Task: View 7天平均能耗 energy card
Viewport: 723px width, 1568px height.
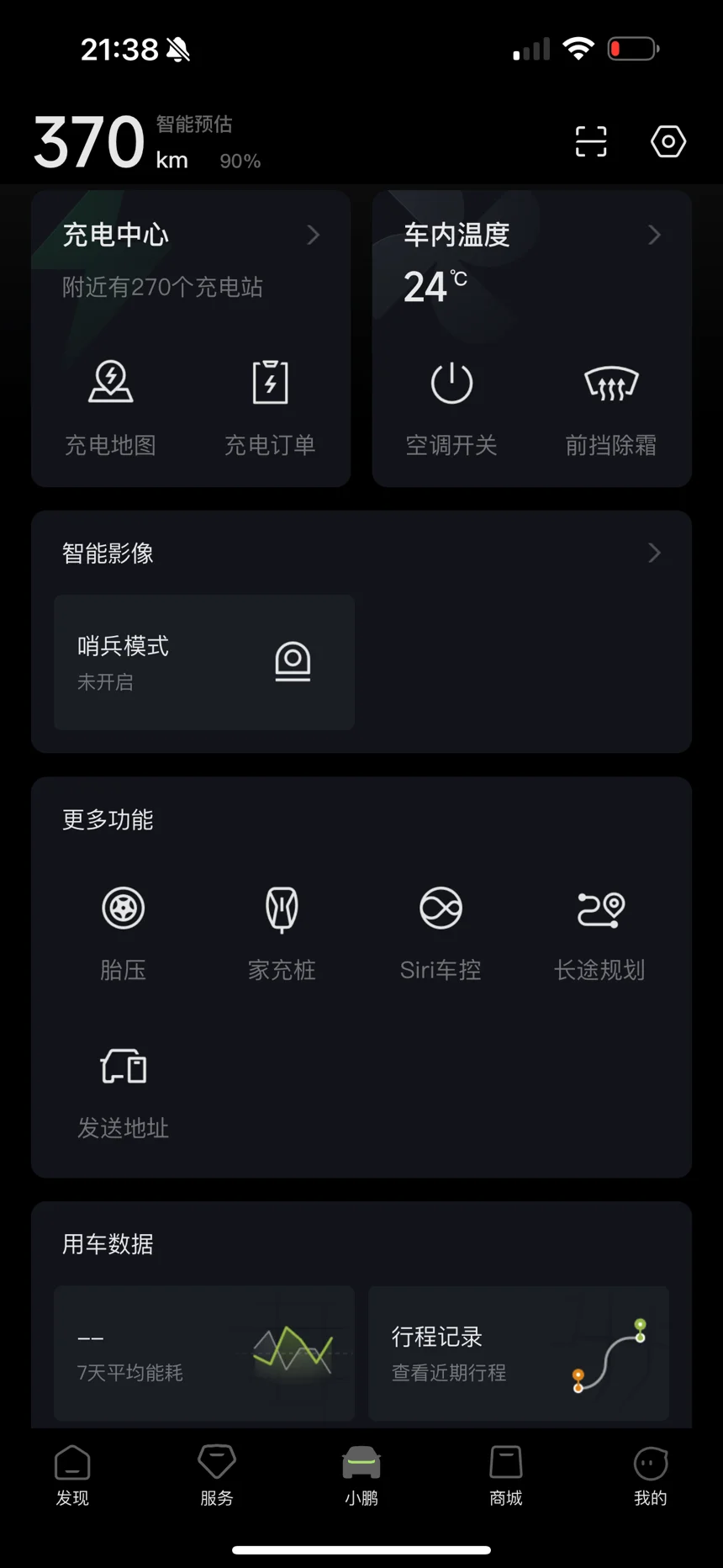Action: click(x=204, y=1353)
